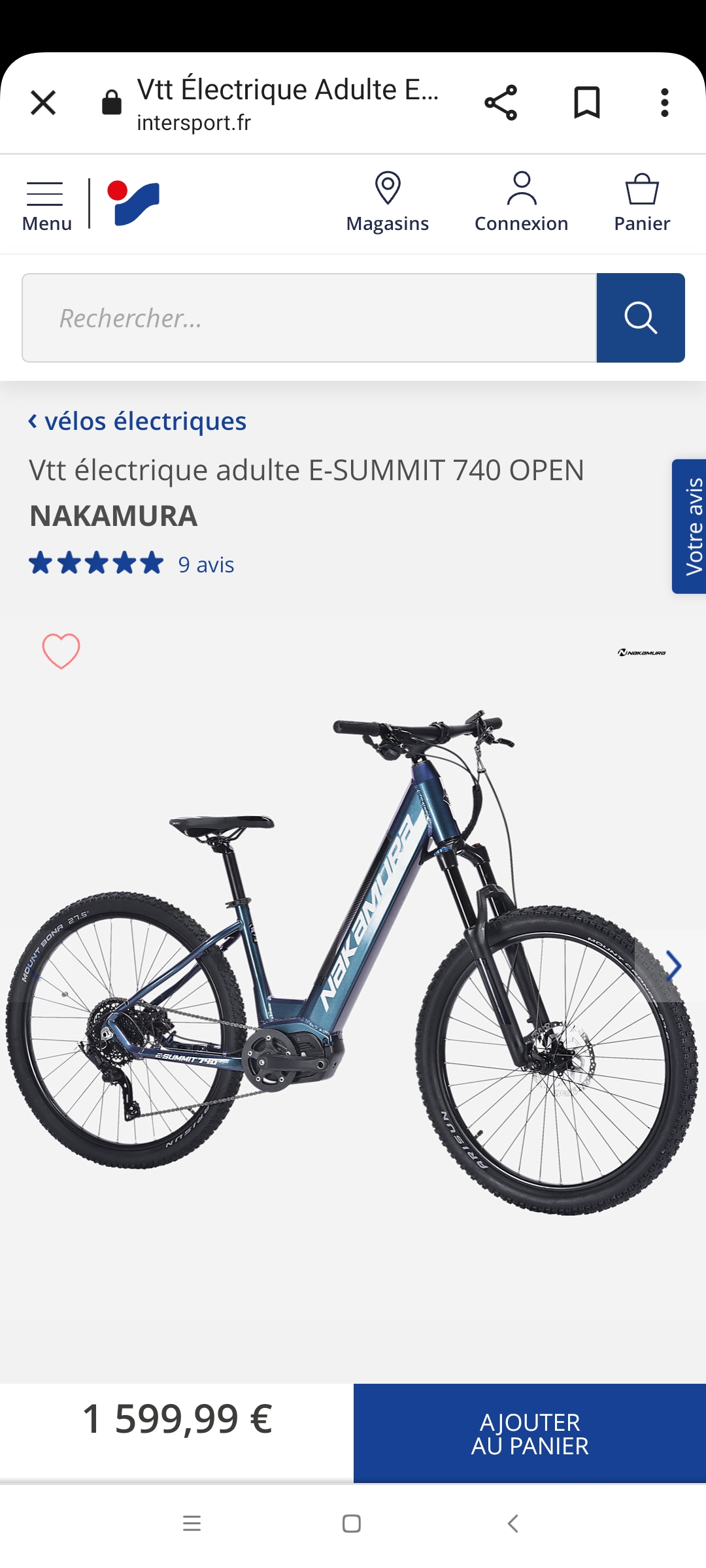Open Connexion to sign in
Viewport: 706px width, 1568px height.
521,203
